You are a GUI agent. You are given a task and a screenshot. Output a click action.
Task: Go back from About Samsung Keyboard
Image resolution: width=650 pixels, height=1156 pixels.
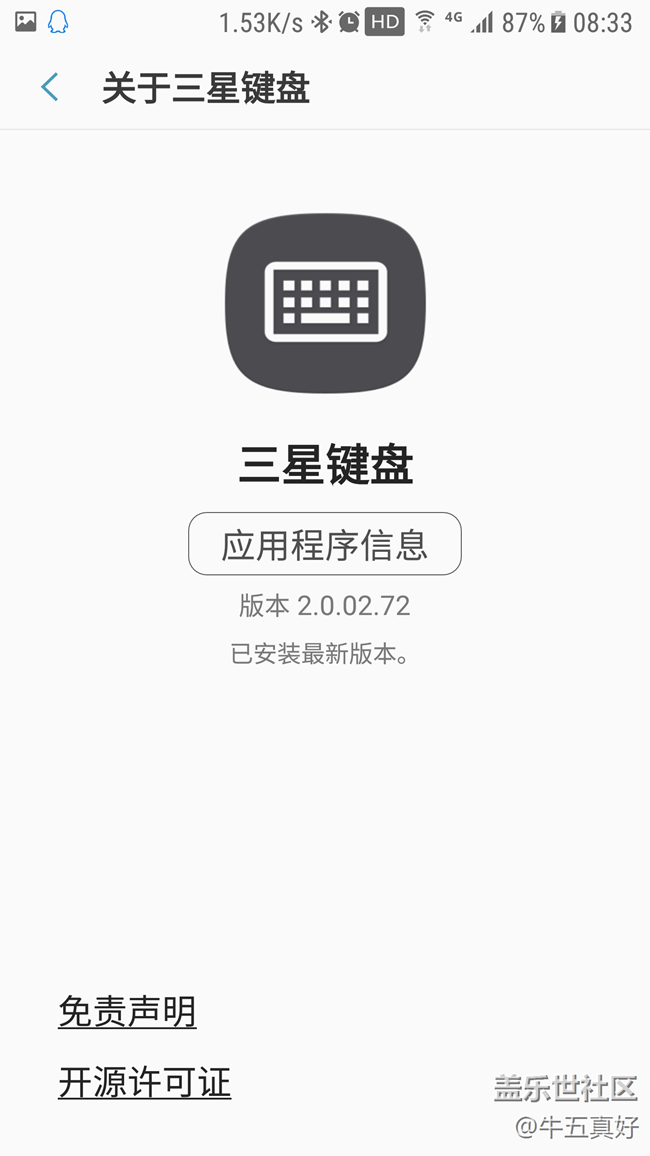(50, 88)
